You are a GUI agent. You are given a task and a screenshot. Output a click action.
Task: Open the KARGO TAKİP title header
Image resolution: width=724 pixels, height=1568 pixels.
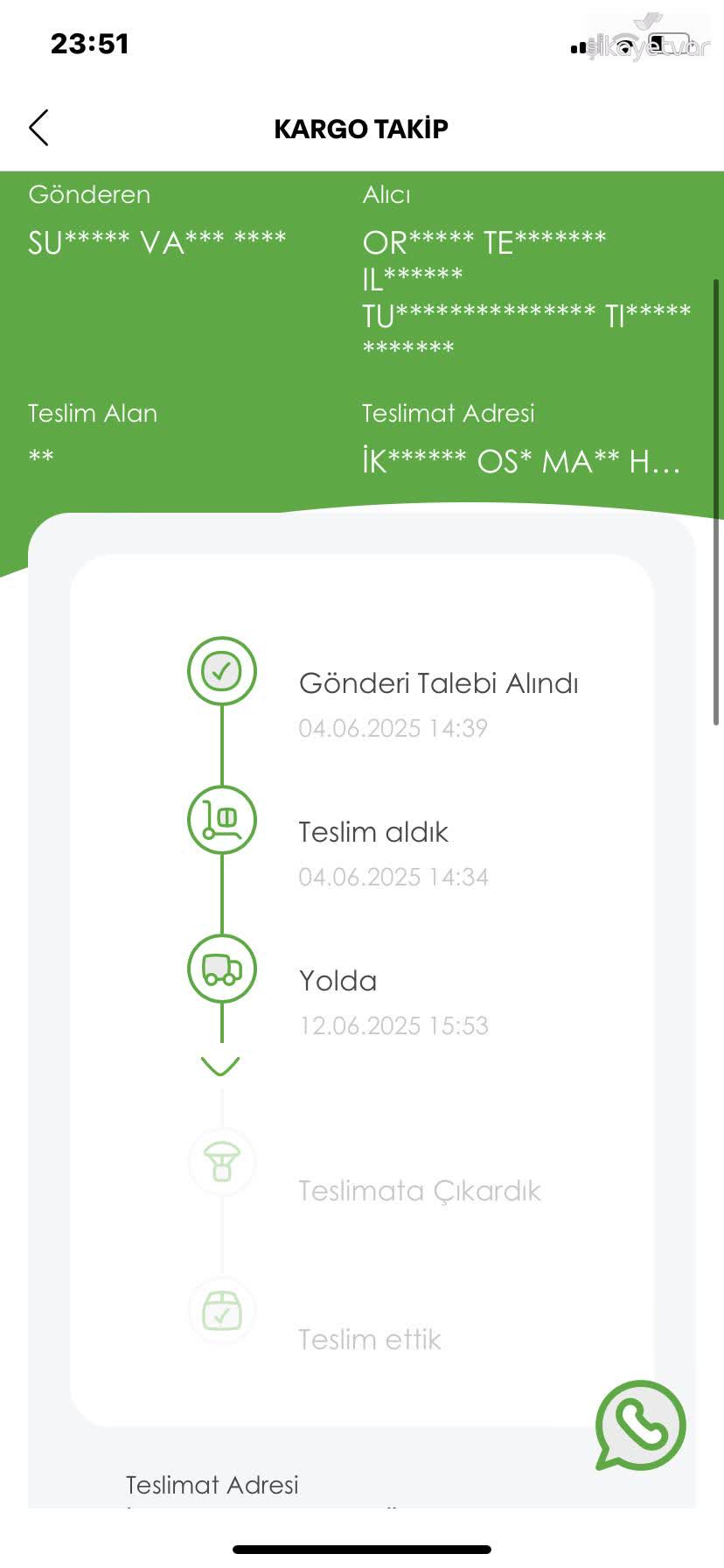tap(361, 128)
